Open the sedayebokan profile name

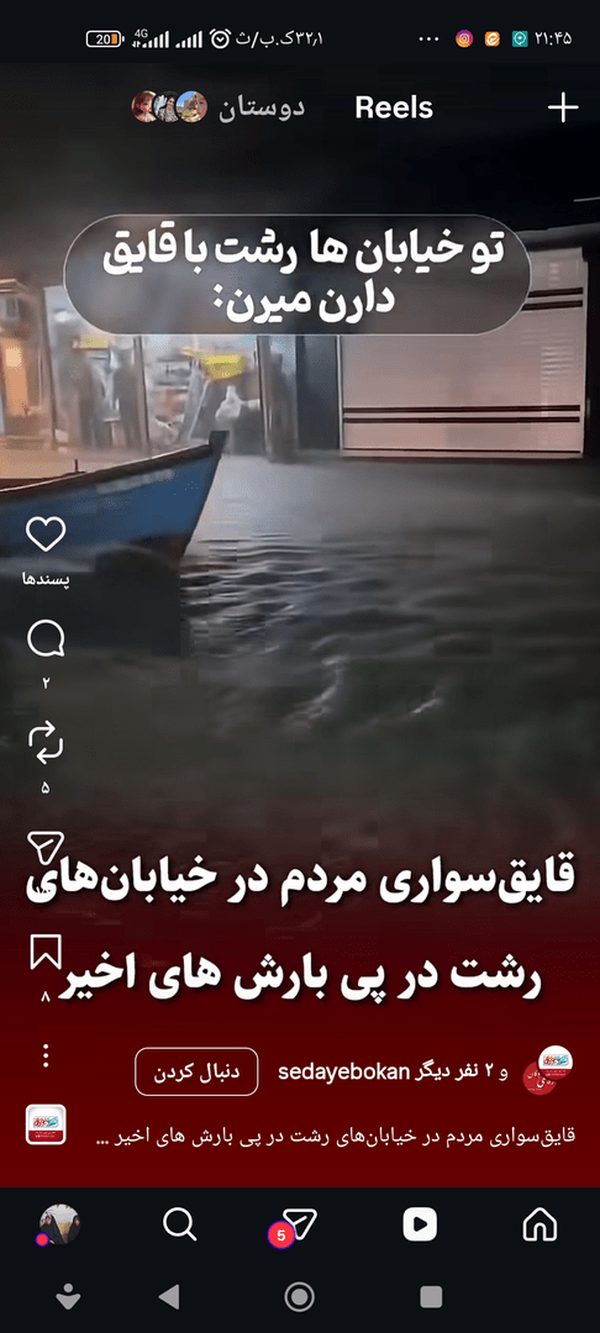[x=344, y=1072]
